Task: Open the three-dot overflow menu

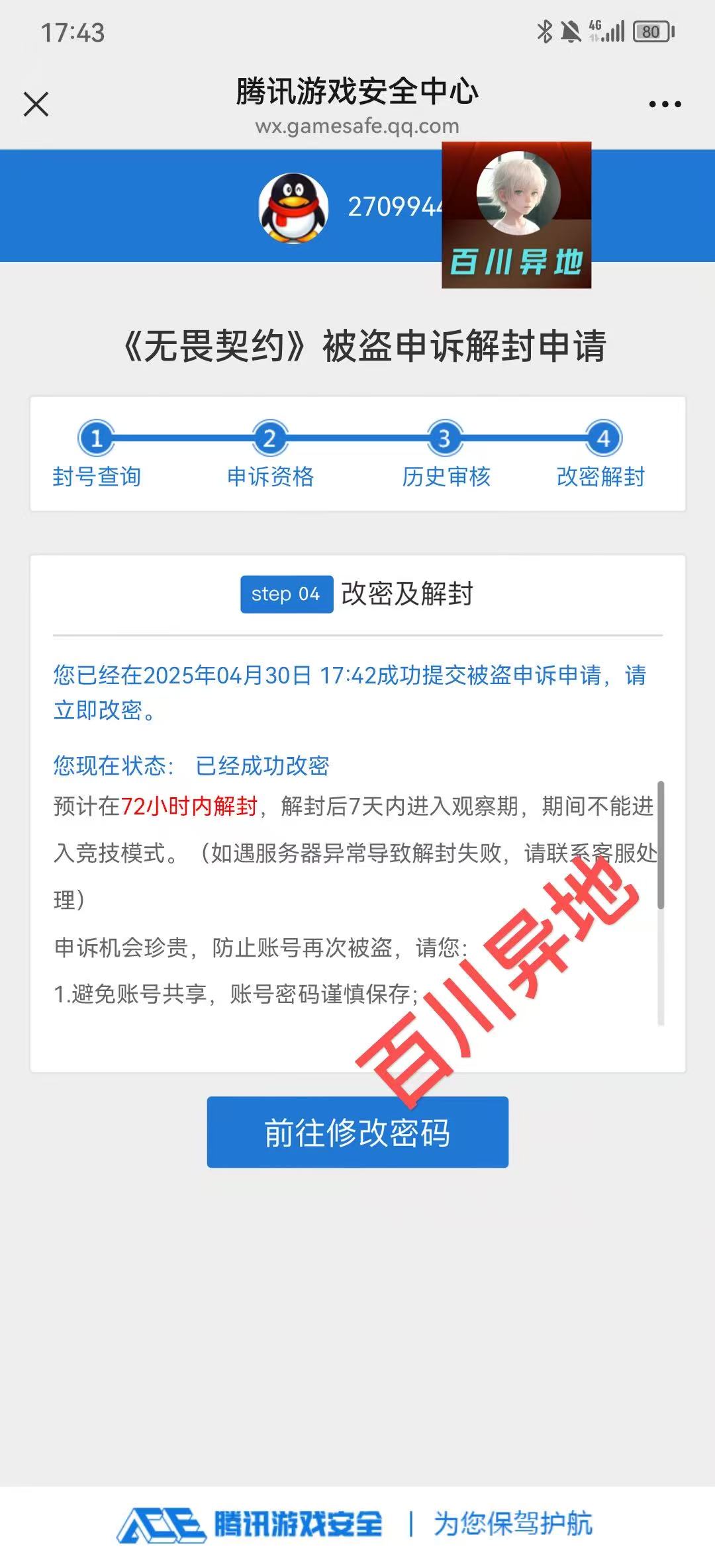Action: pyautogui.click(x=665, y=104)
